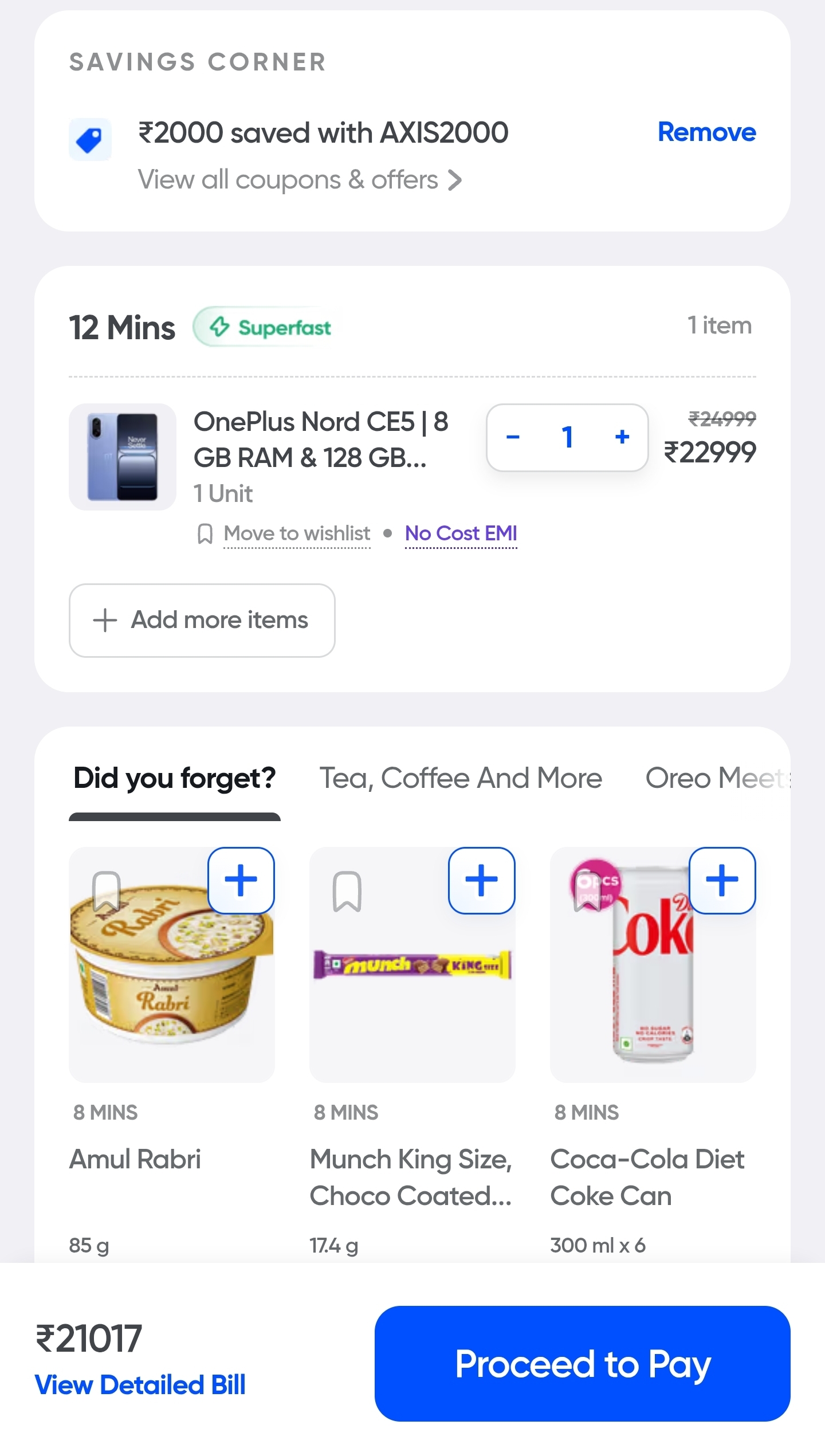Tap Add more items button
The width and height of the screenshot is (825, 1456).
(202, 620)
